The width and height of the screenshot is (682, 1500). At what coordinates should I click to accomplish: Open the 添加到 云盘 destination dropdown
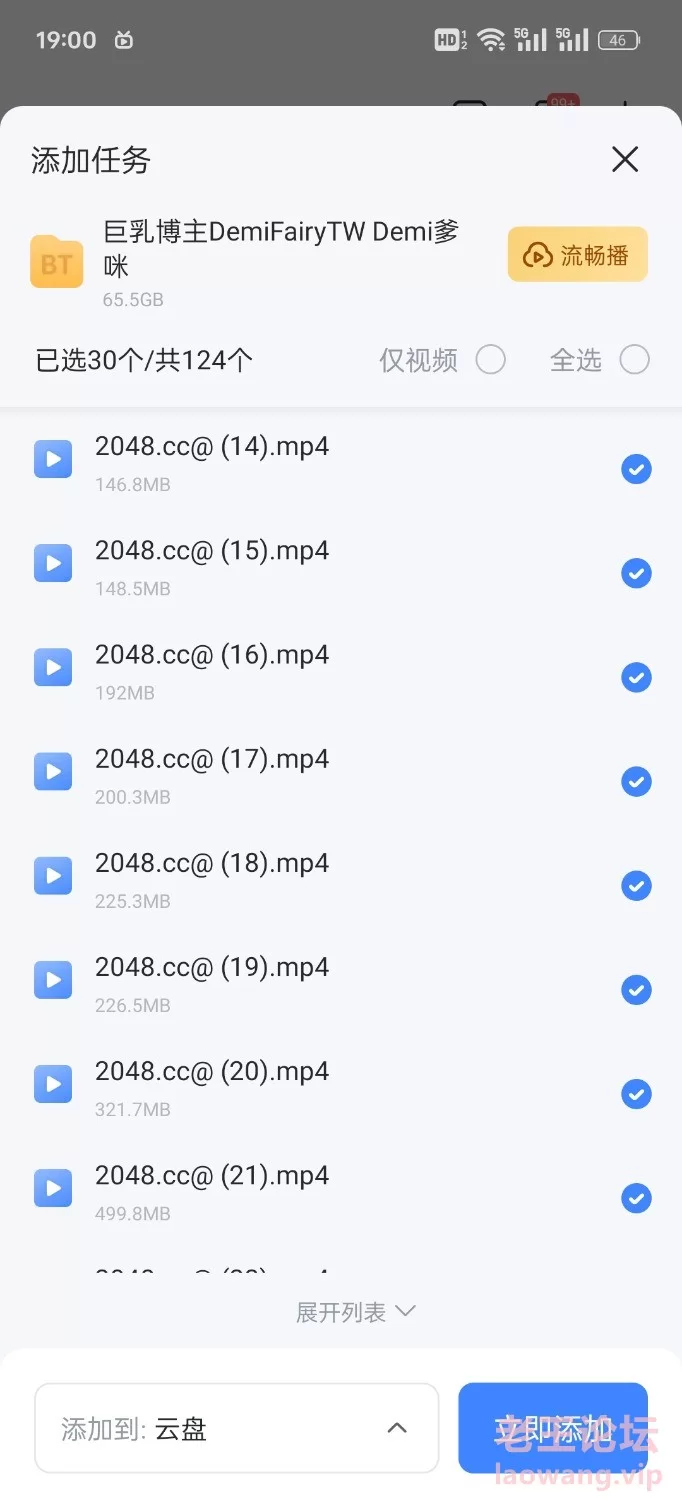point(237,1428)
